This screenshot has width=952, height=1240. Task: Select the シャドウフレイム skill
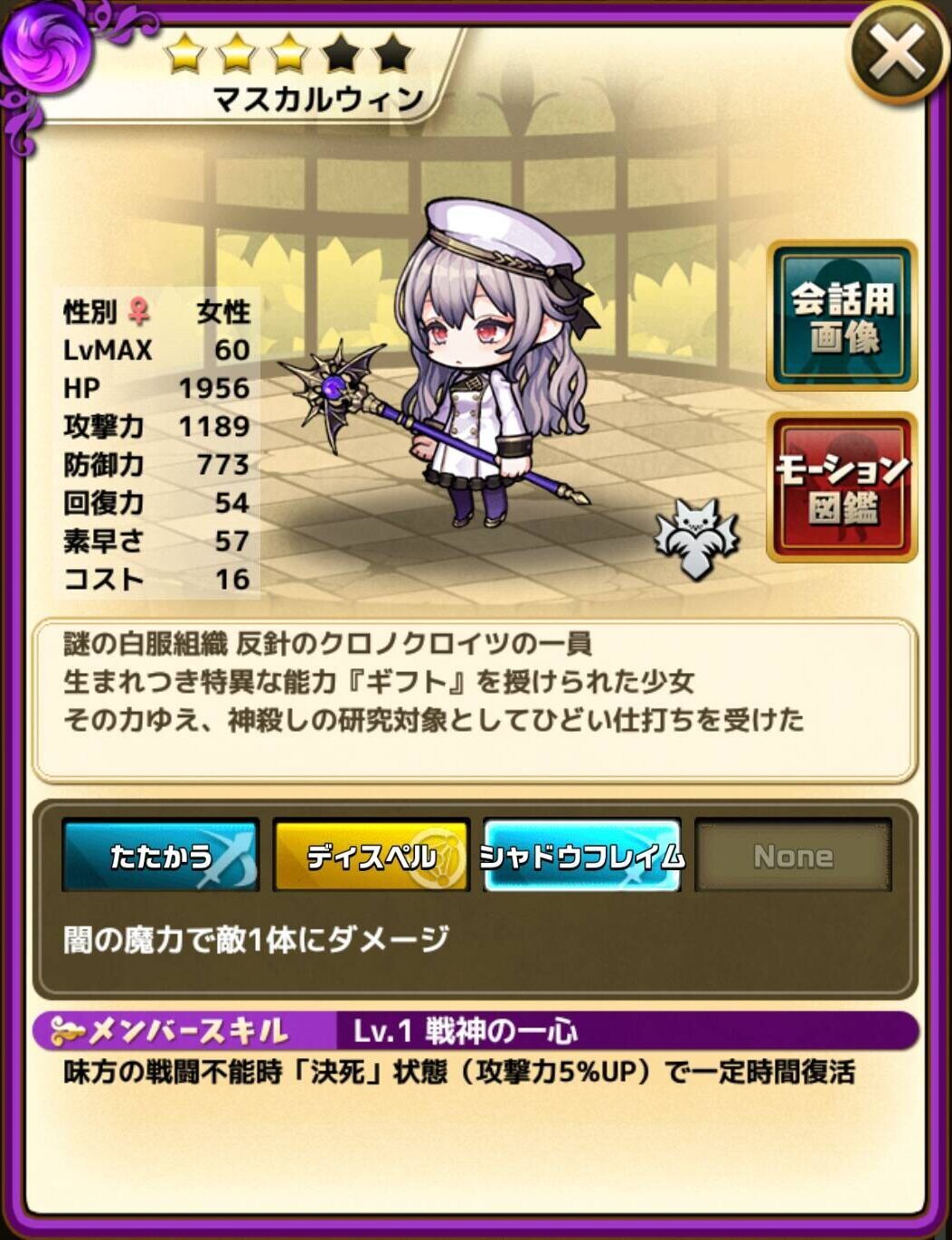click(582, 856)
